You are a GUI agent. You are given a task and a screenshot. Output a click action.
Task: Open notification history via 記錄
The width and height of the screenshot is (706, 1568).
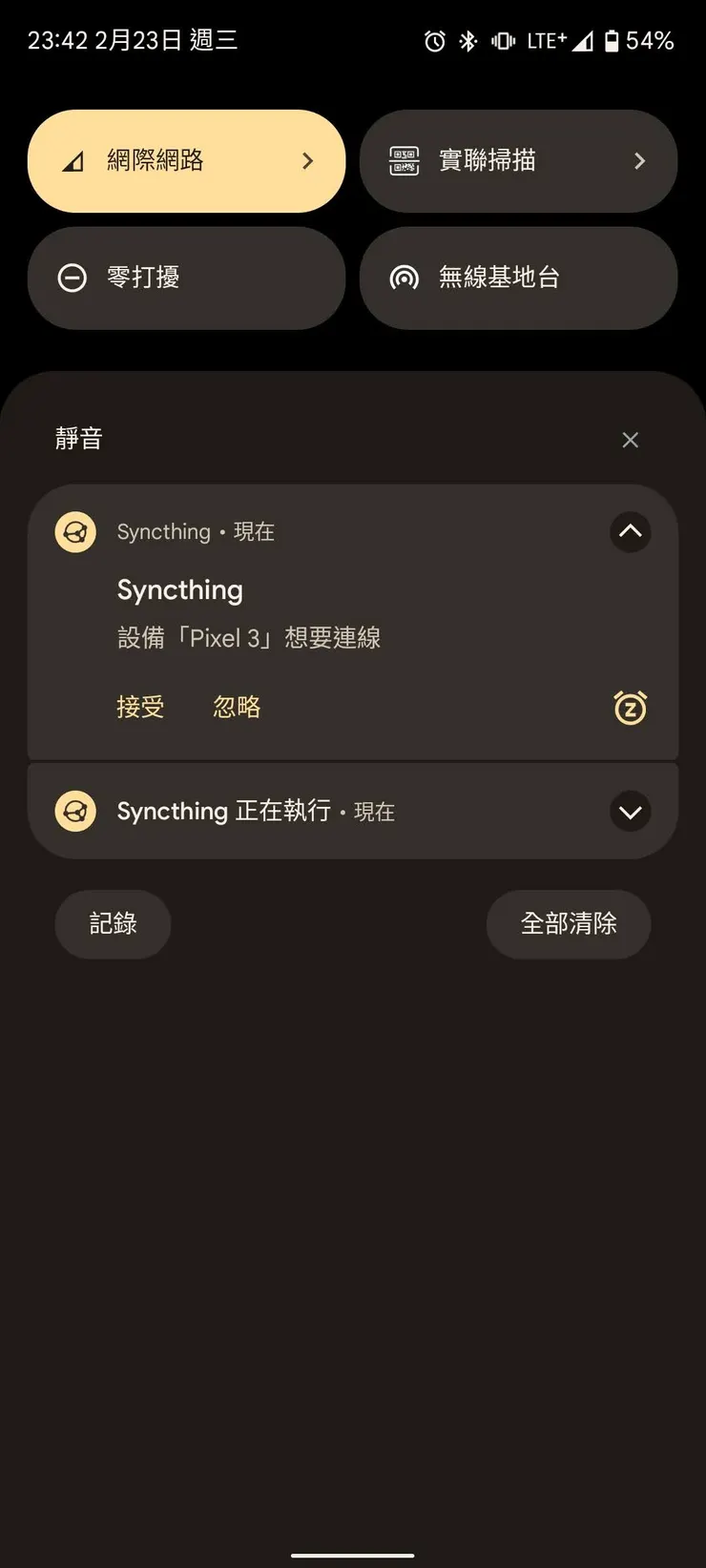click(x=113, y=923)
